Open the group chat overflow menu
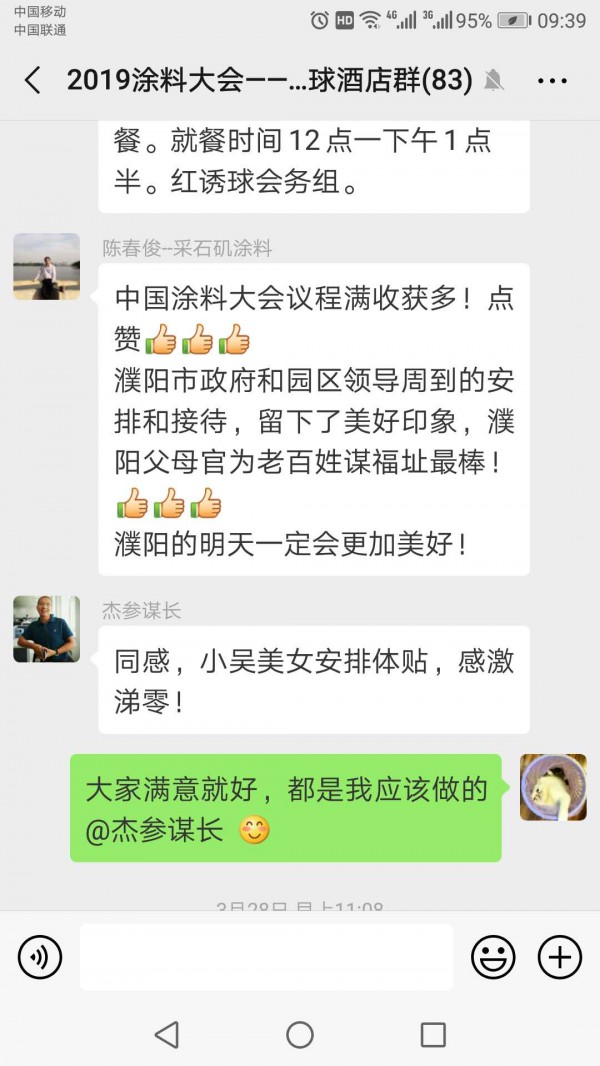Viewport: 600px width, 1066px height. [552, 81]
